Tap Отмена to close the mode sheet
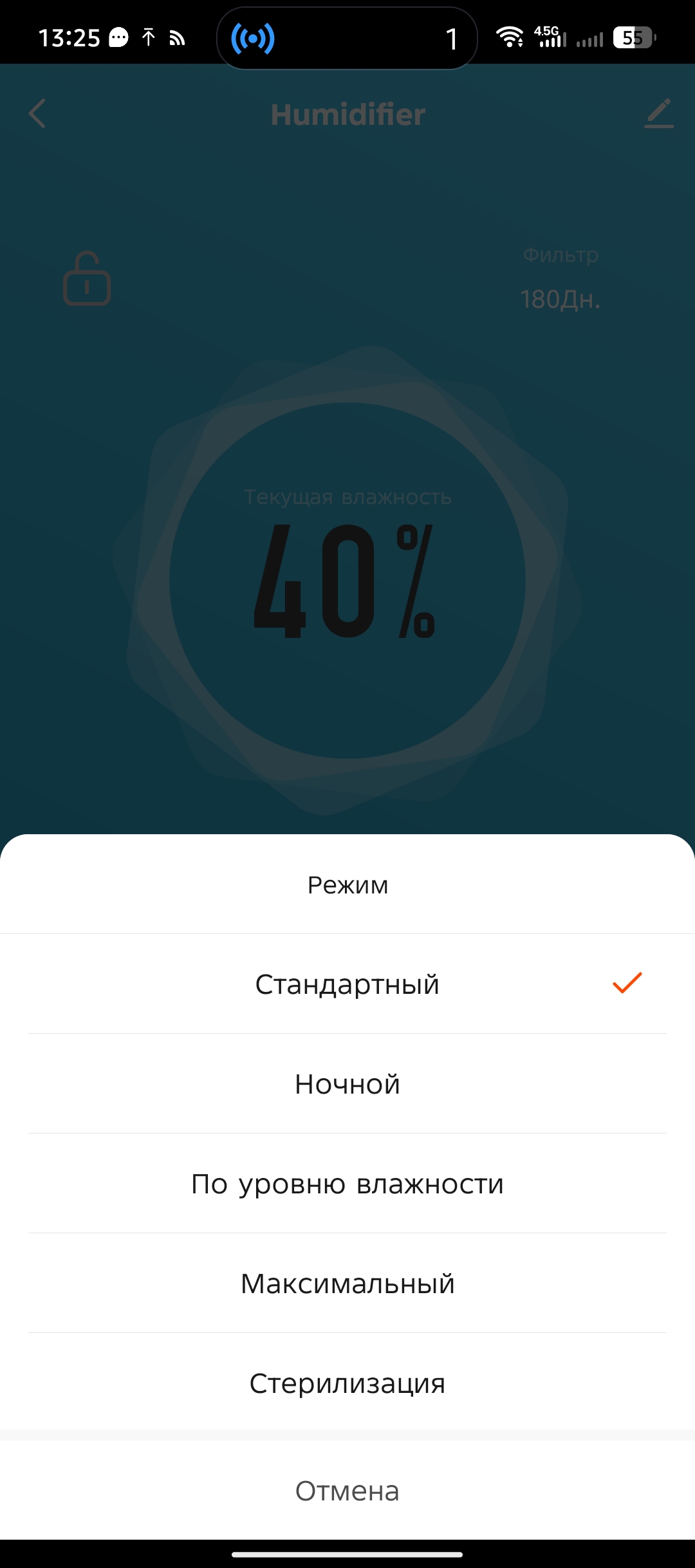Image resolution: width=695 pixels, height=1568 pixels. tap(347, 1491)
